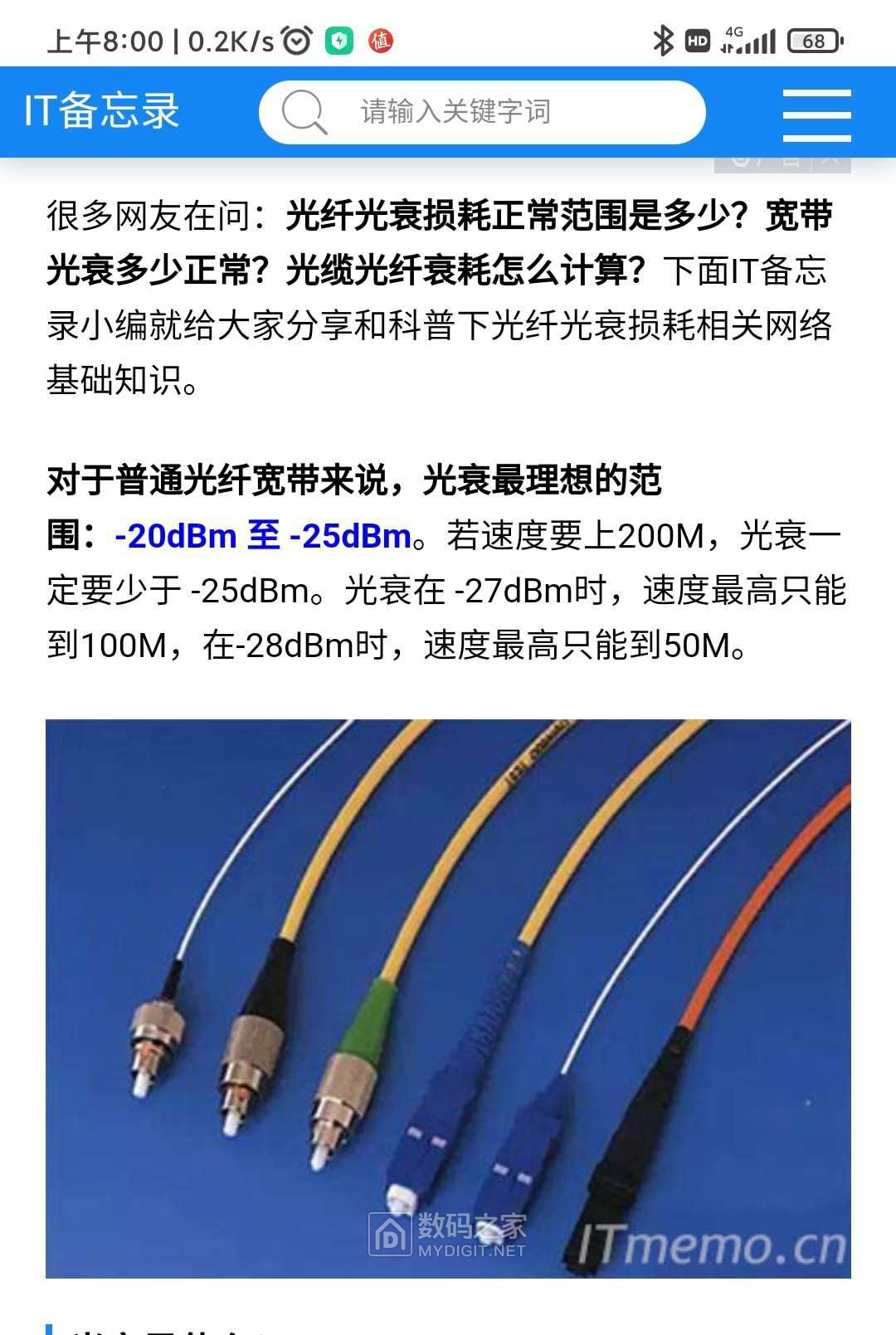This screenshot has height=1335, width=896.
Task: Tap the keyword search input field
Action: pos(498,112)
